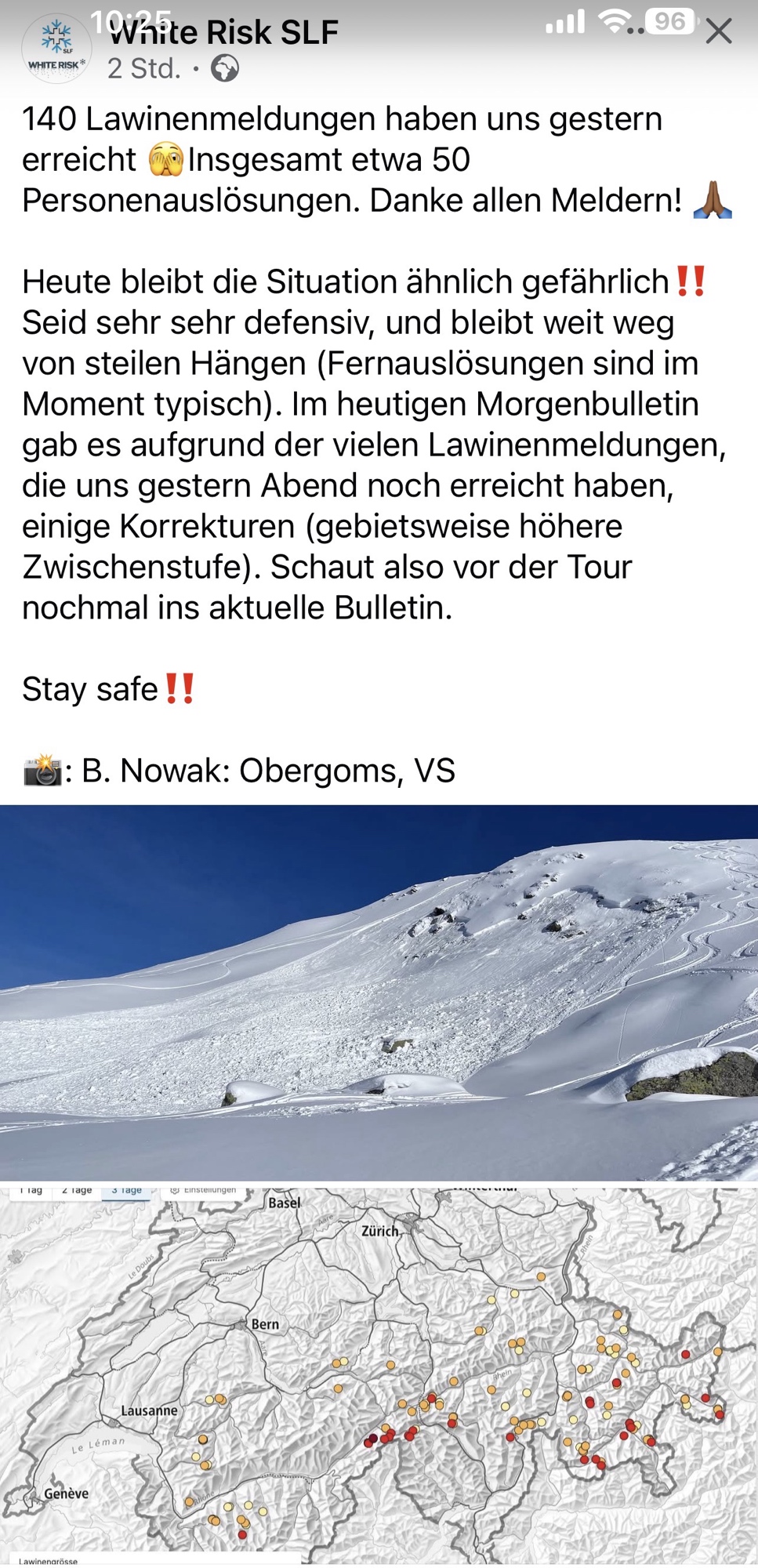Close the post with the X icon
The image size is (758, 1568).
tap(718, 32)
